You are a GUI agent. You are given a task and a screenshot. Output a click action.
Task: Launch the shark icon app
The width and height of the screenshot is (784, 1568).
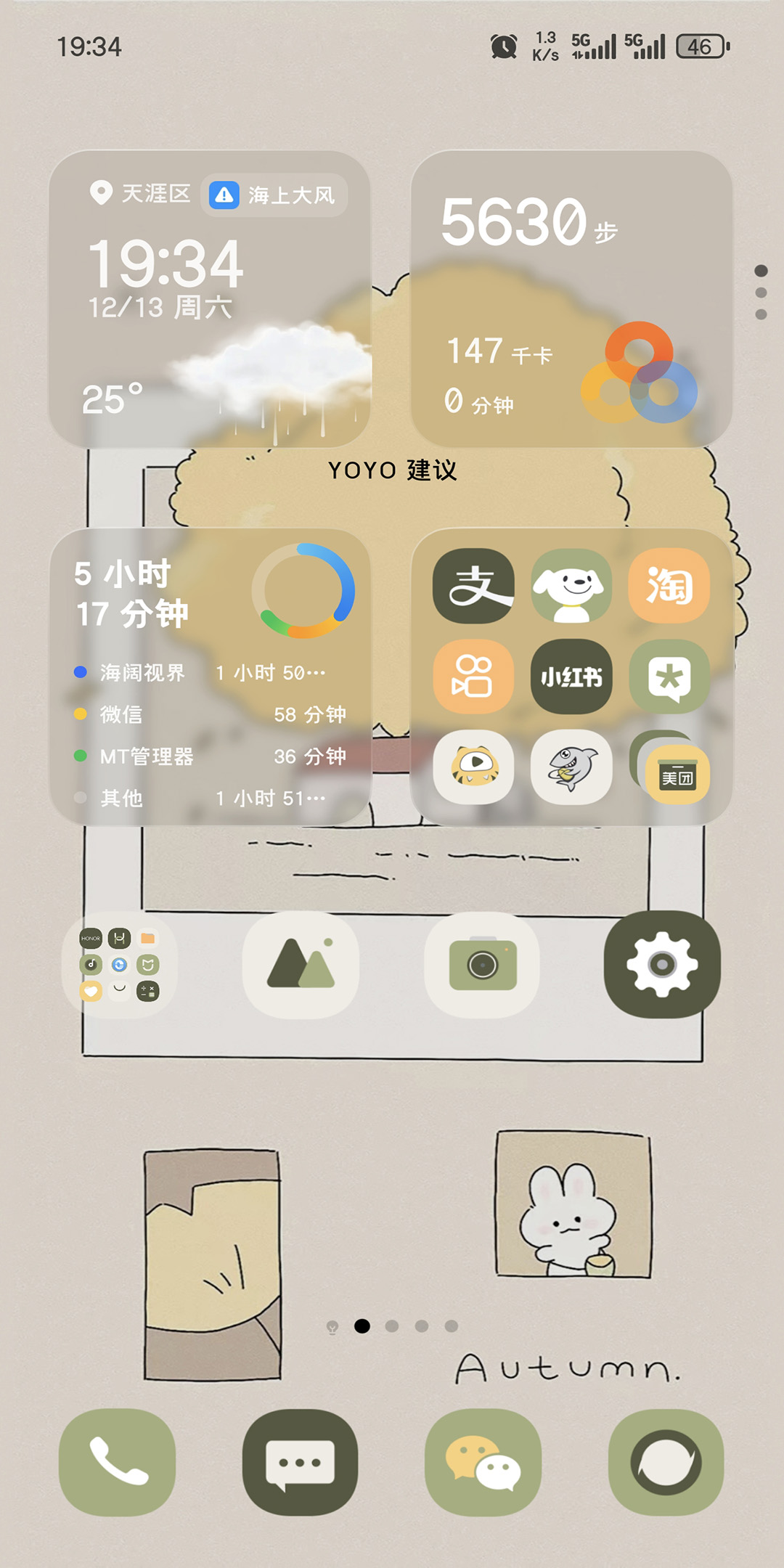click(x=571, y=767)
